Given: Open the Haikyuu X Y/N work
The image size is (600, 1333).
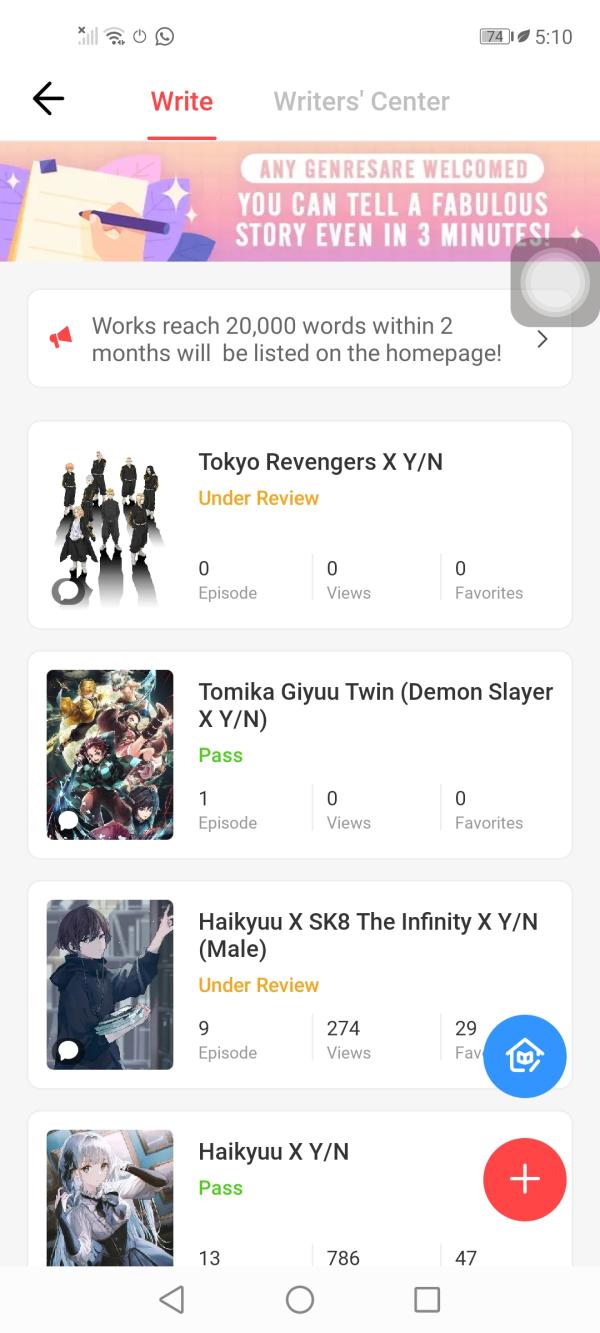Looking at the screenshot, I should [x=273, y=1152].
